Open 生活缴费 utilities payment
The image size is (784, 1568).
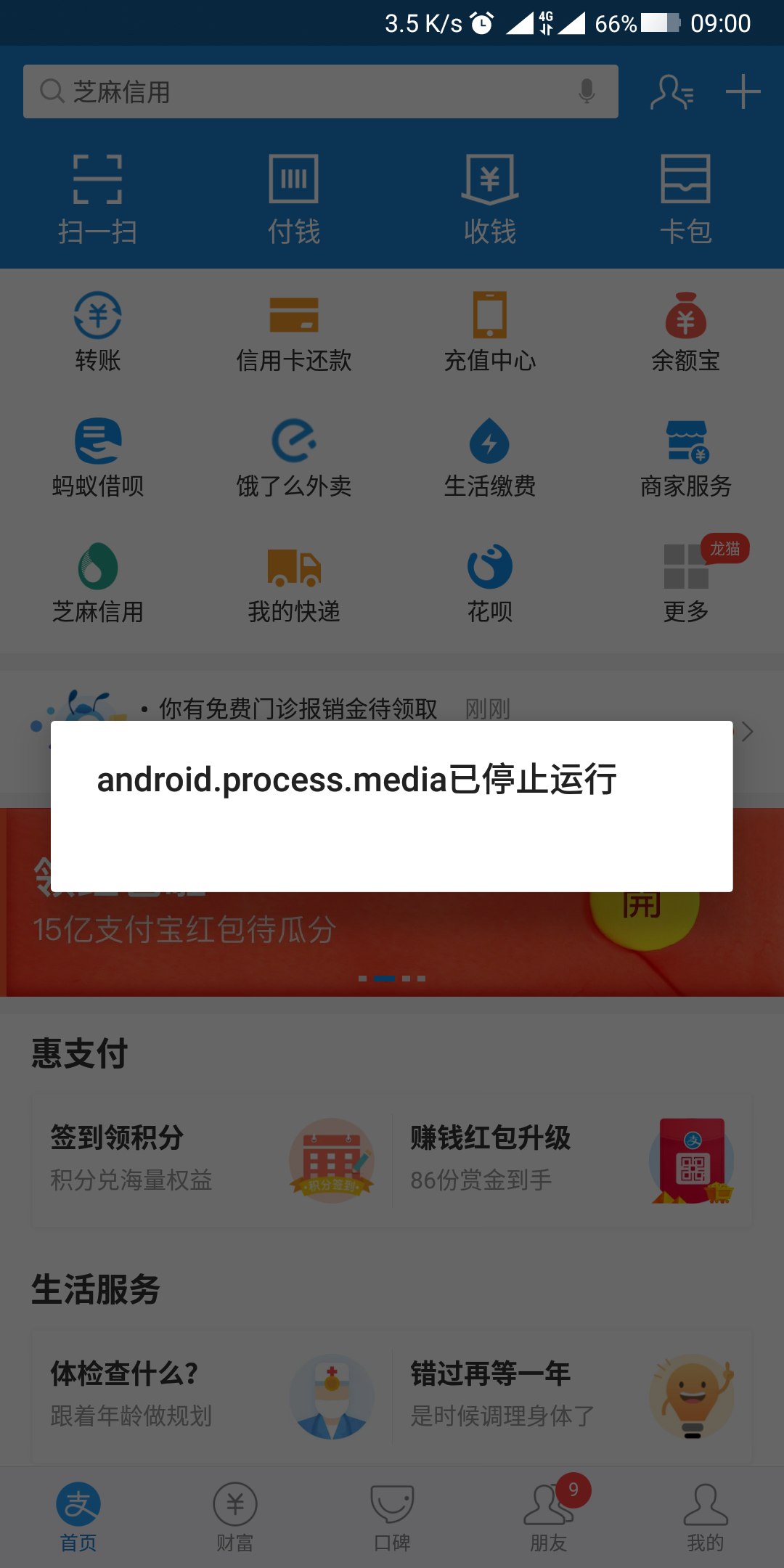coord(490,457)
